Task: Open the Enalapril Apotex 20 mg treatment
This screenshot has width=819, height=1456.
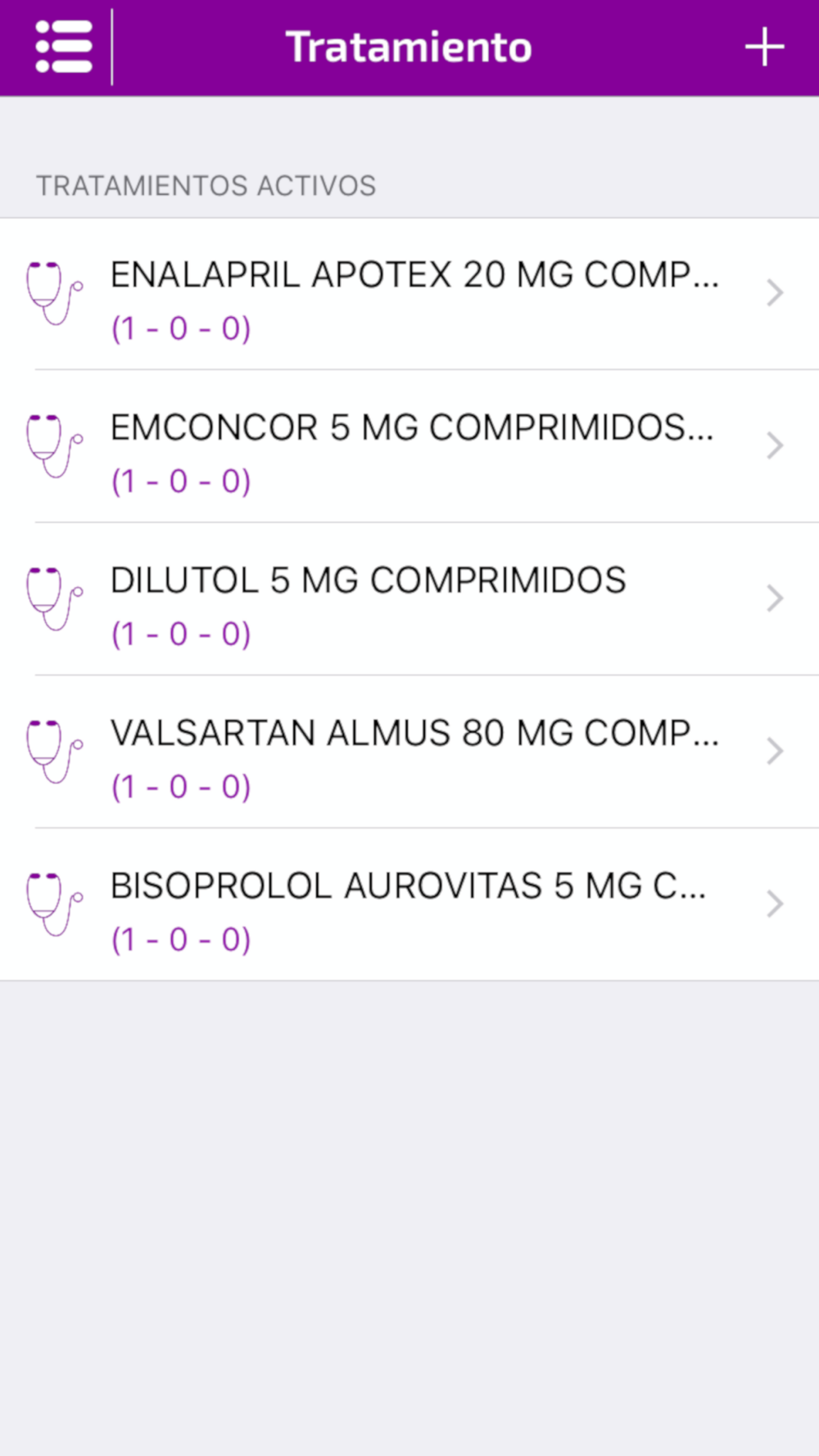Action: (x=414, y=295)
